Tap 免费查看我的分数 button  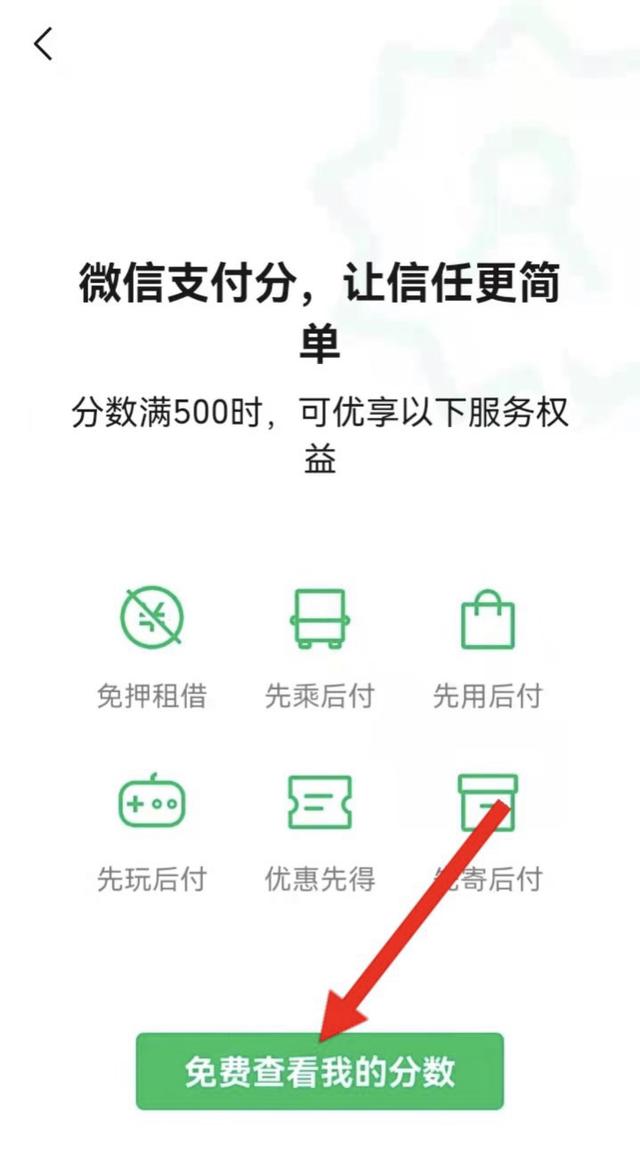click(320, 1071)
